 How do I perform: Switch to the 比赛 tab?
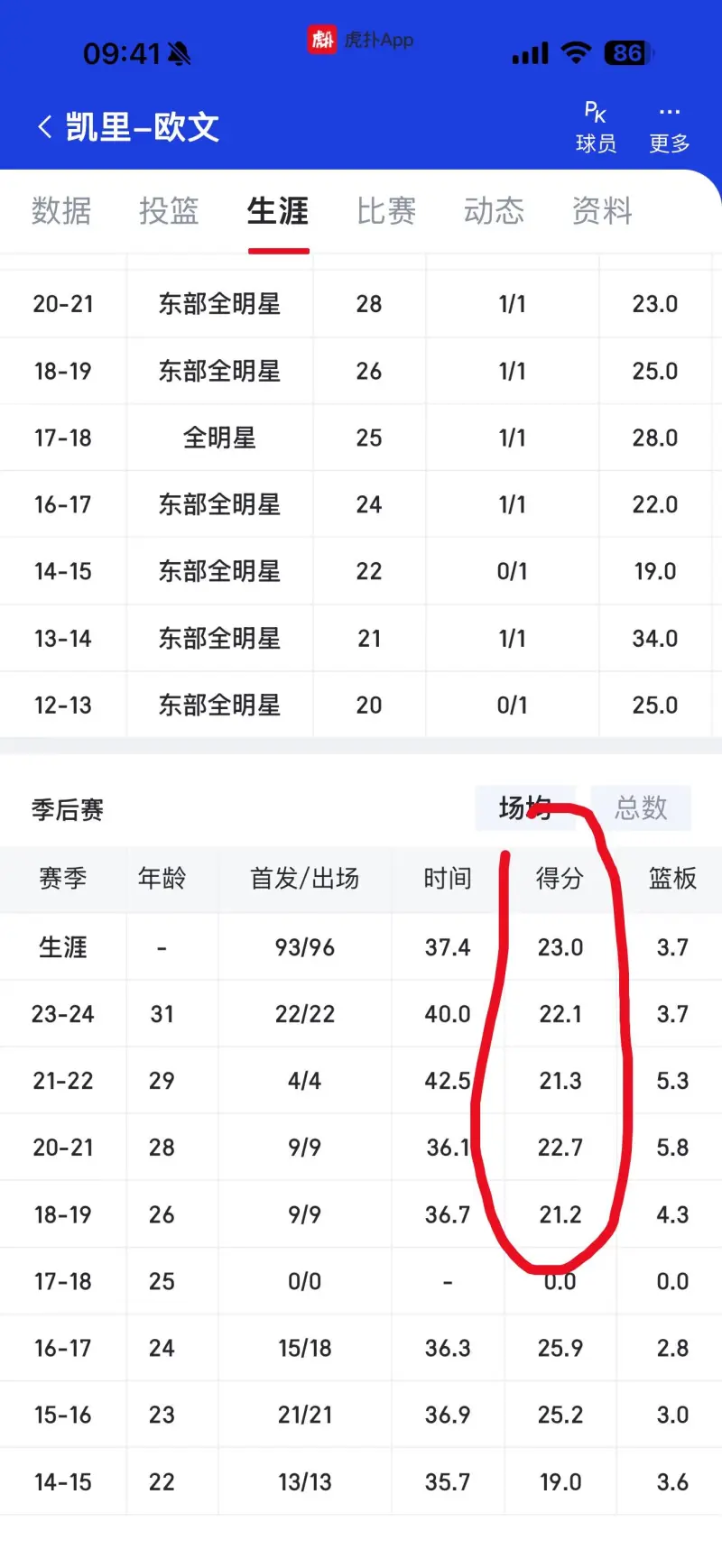(386, 211)
